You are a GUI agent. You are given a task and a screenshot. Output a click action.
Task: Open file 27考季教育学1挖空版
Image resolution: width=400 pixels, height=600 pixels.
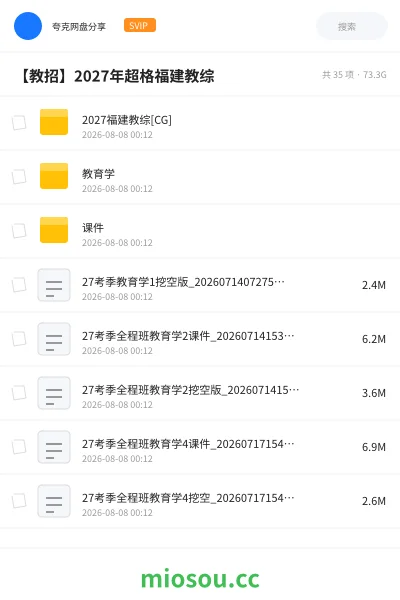(x=200, y=285)
